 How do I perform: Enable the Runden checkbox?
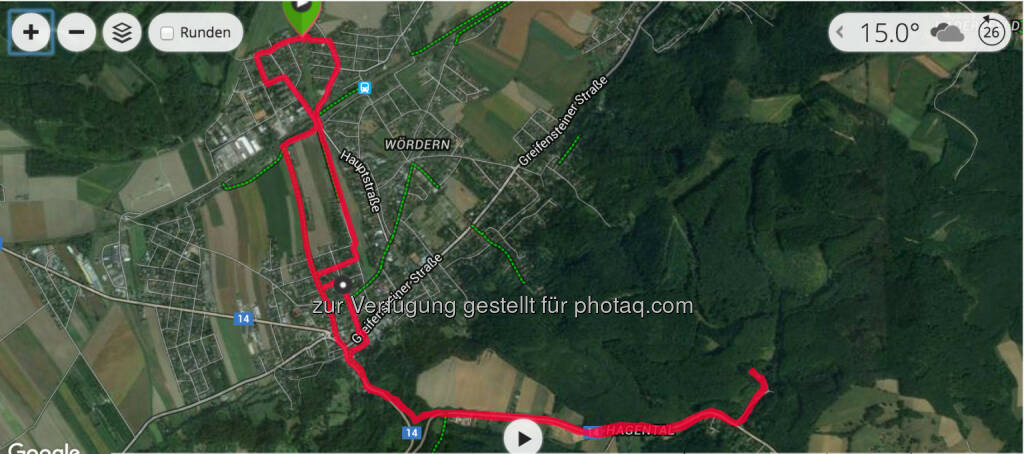coord(167,32)
